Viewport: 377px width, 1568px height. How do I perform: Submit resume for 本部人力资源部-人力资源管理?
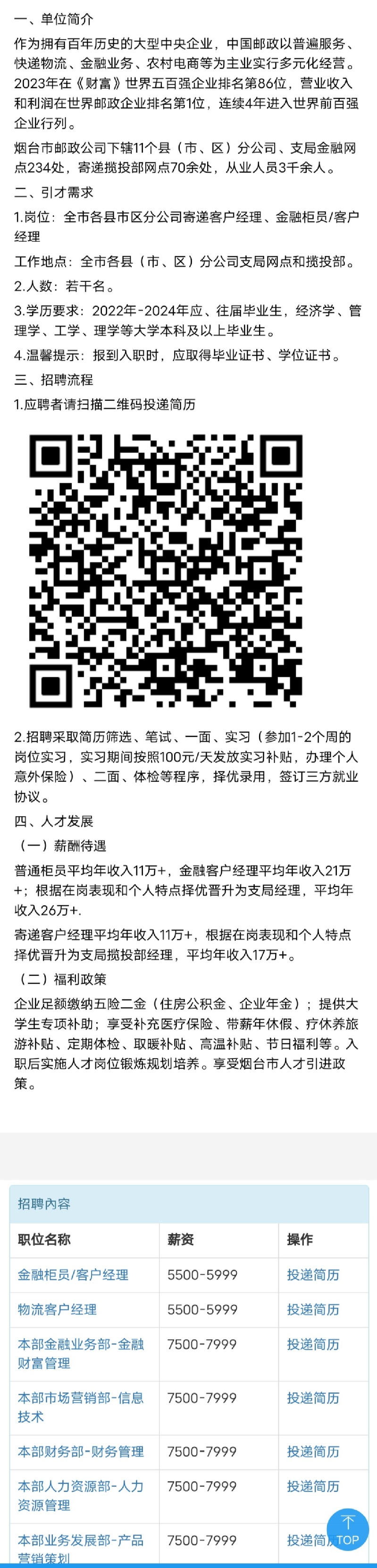(312, 1486)
